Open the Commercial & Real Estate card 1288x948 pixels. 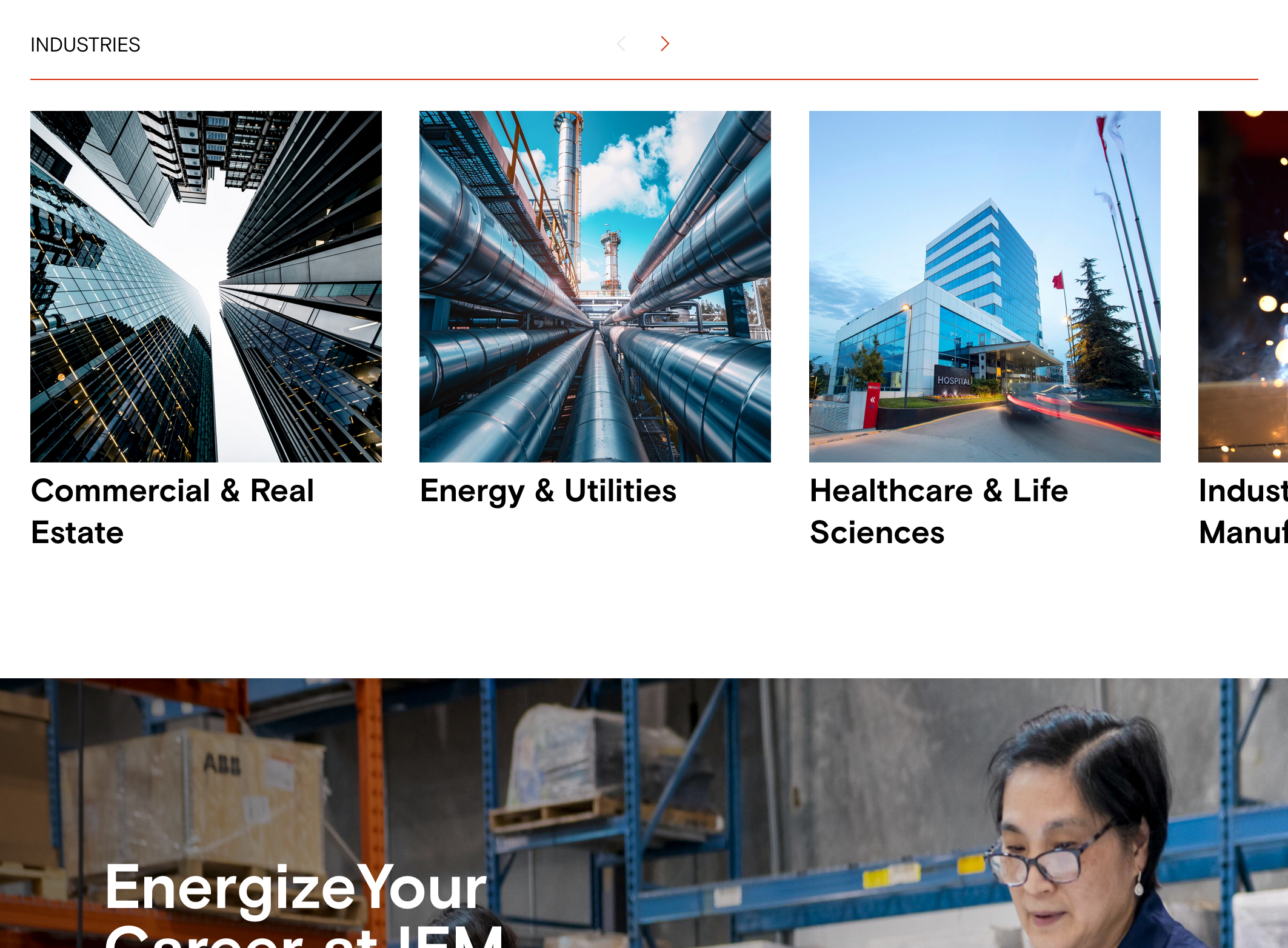pyautogui.click(x=206, y=287)
